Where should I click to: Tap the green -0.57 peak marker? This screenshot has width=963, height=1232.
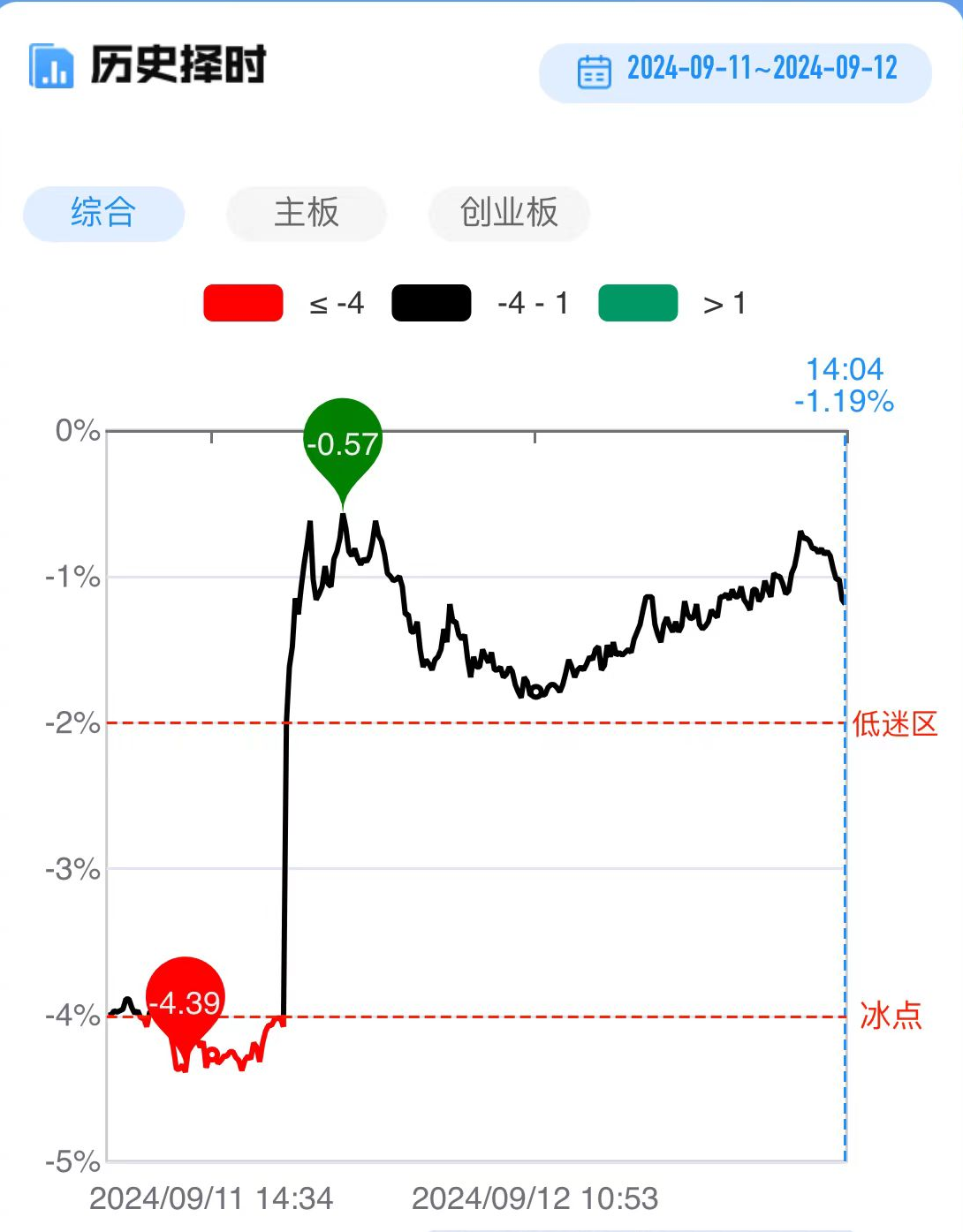click(343, 442)
